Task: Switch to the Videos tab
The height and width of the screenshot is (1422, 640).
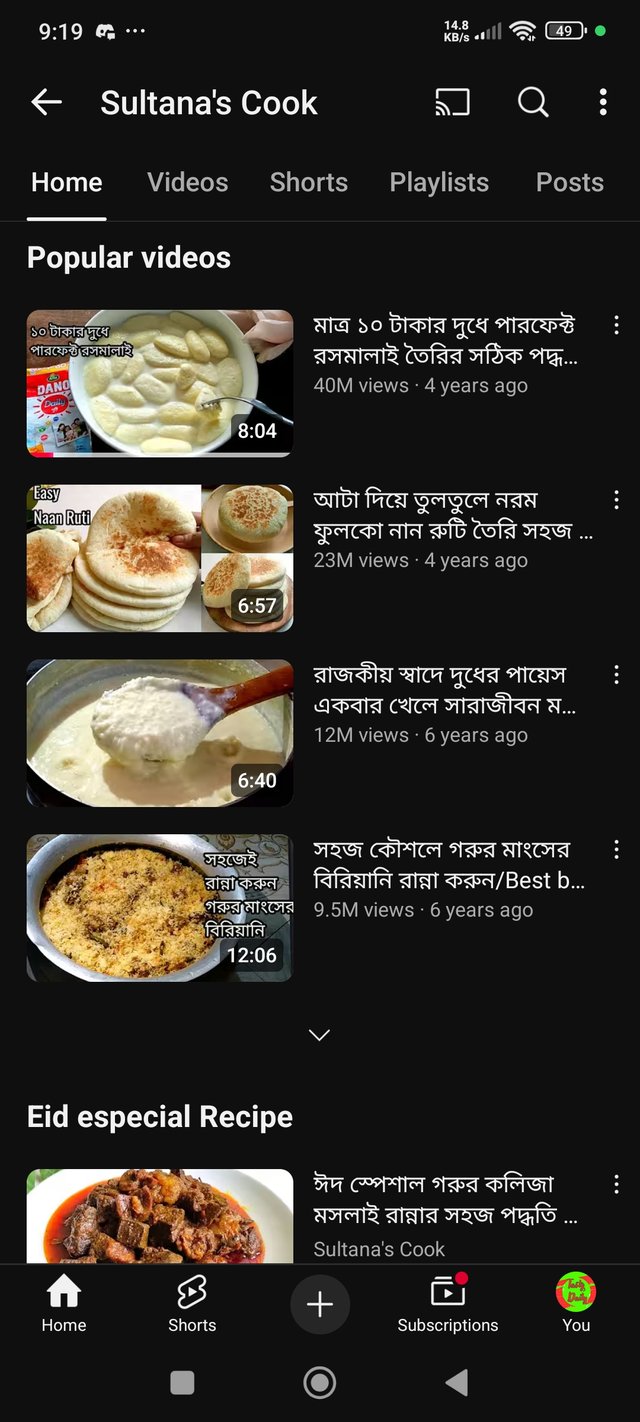Action: tap(187, 182)
